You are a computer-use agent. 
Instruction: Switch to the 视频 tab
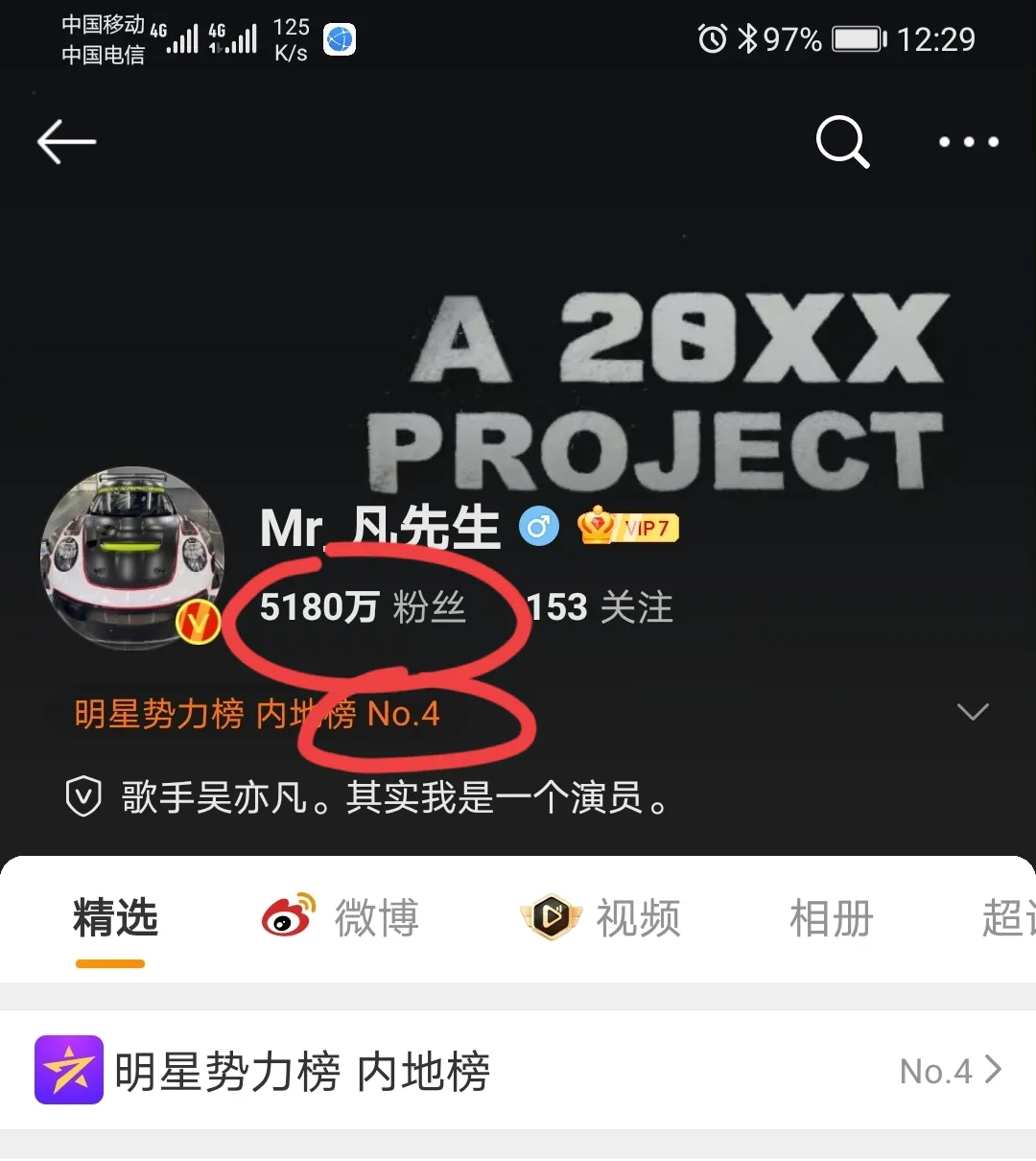pyautogui.click(x=601, y=918)
